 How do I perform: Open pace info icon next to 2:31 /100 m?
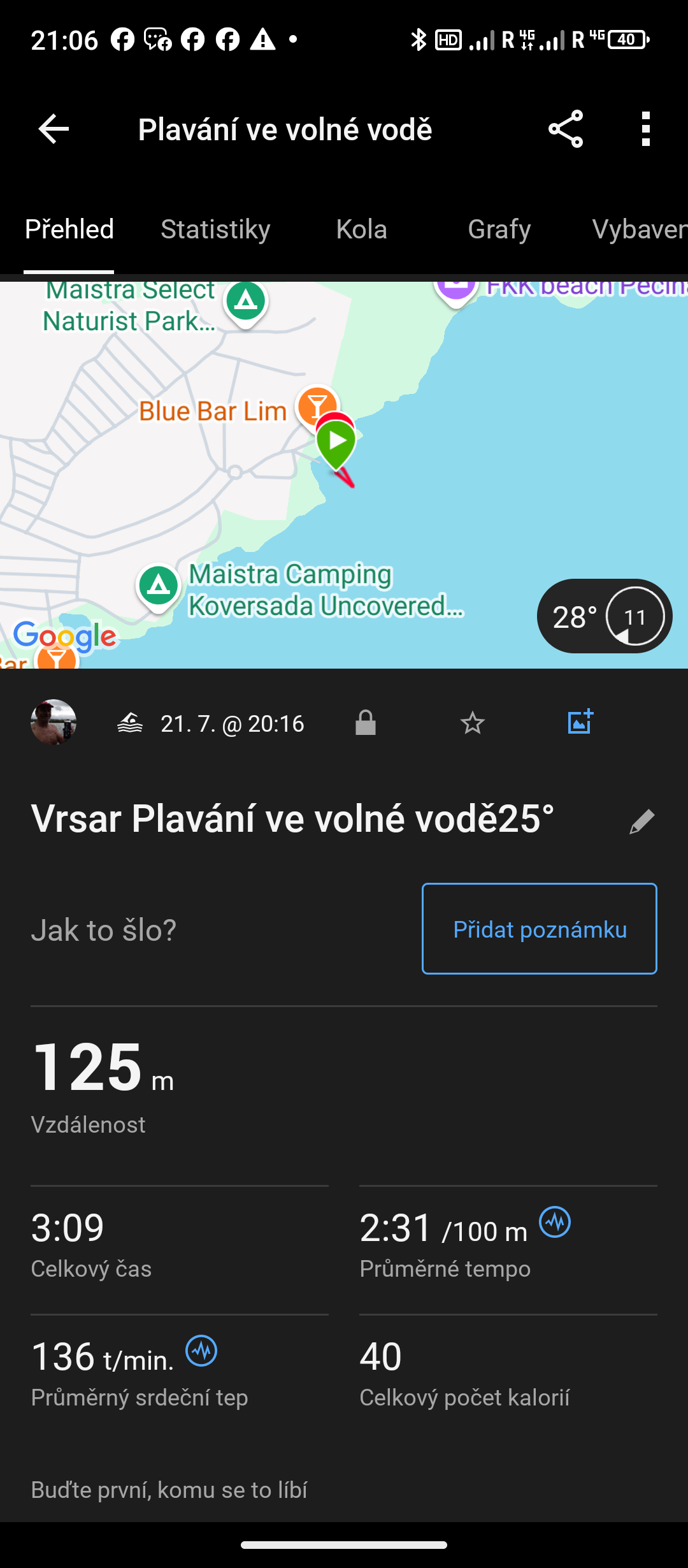click(555, 1222)
